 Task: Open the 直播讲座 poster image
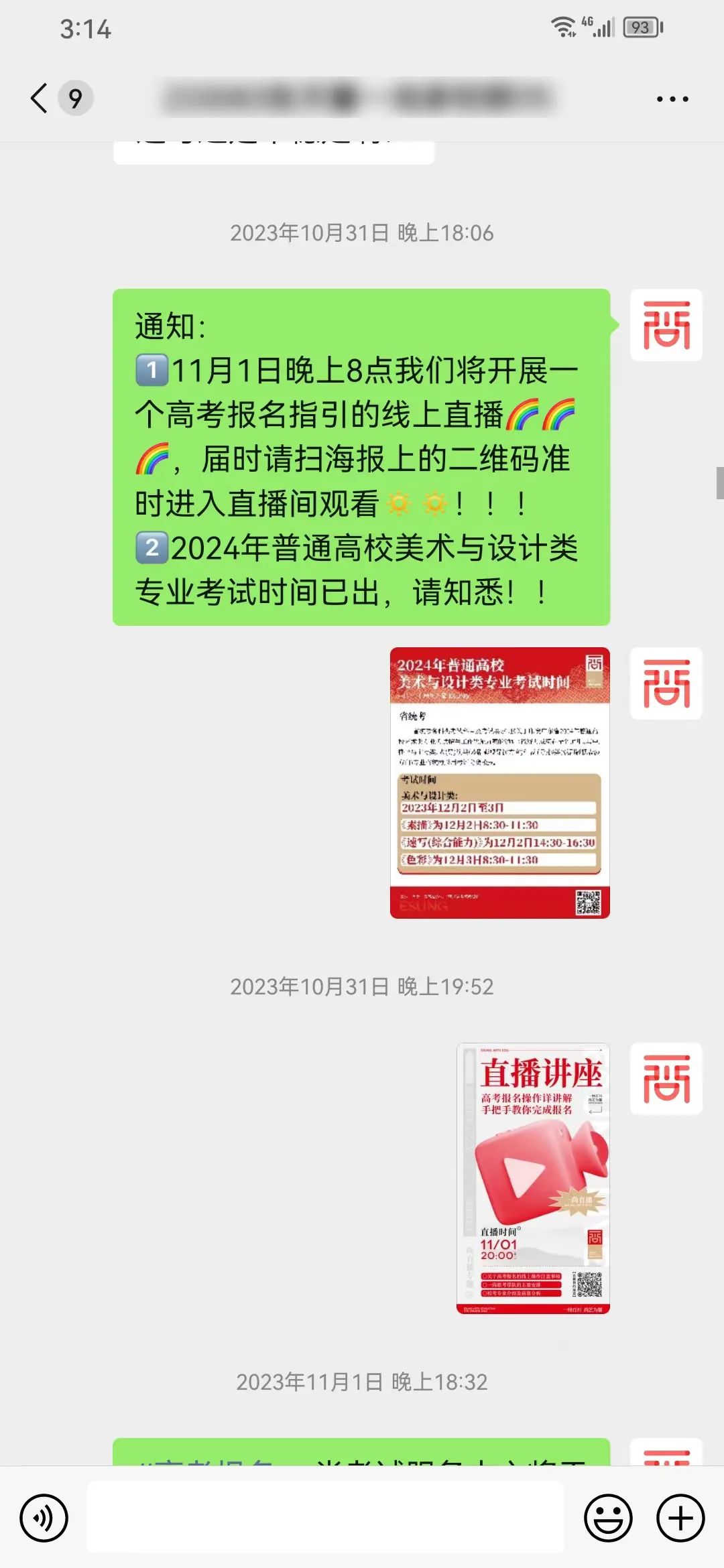click(533, 1178)
